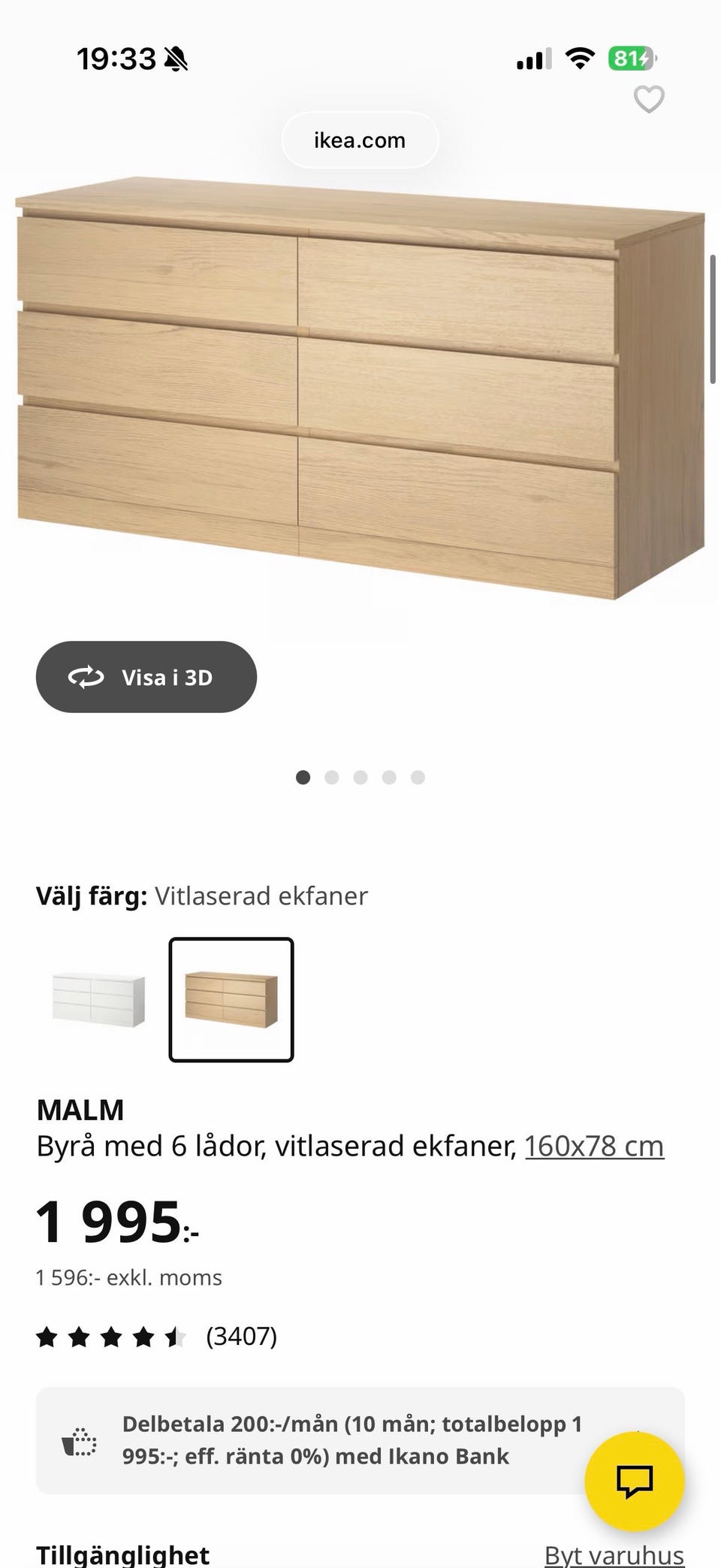Open the yellow chat bubble icon
Screen dimensions: 721x1568
pos(633,1481)
